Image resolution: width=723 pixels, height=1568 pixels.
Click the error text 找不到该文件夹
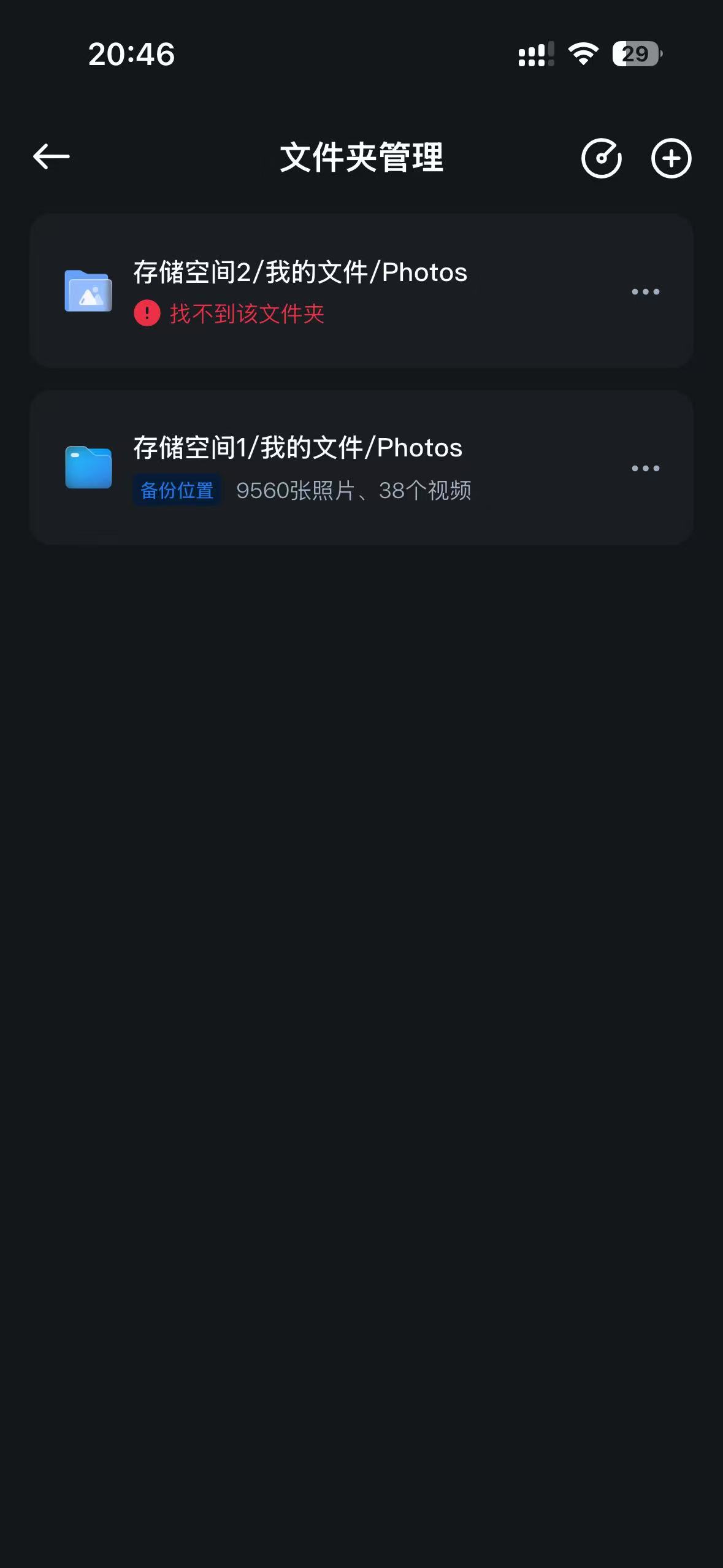(x=248, y=313)
